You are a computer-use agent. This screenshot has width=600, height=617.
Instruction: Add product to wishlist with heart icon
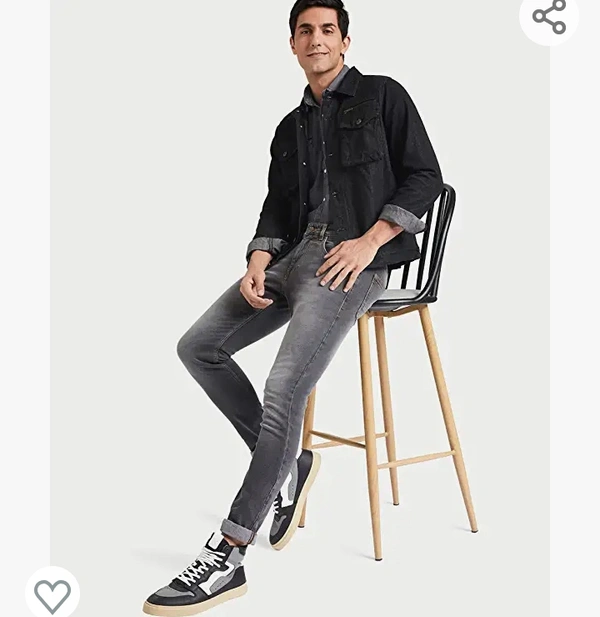click(52, 596)
